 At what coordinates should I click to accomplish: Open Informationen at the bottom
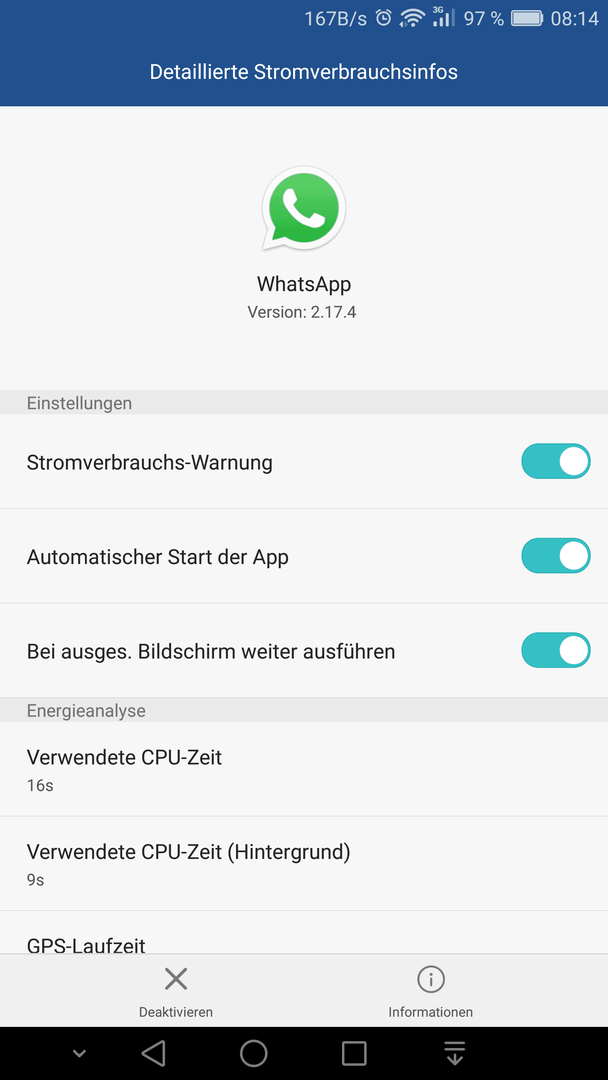pos(430,992)
